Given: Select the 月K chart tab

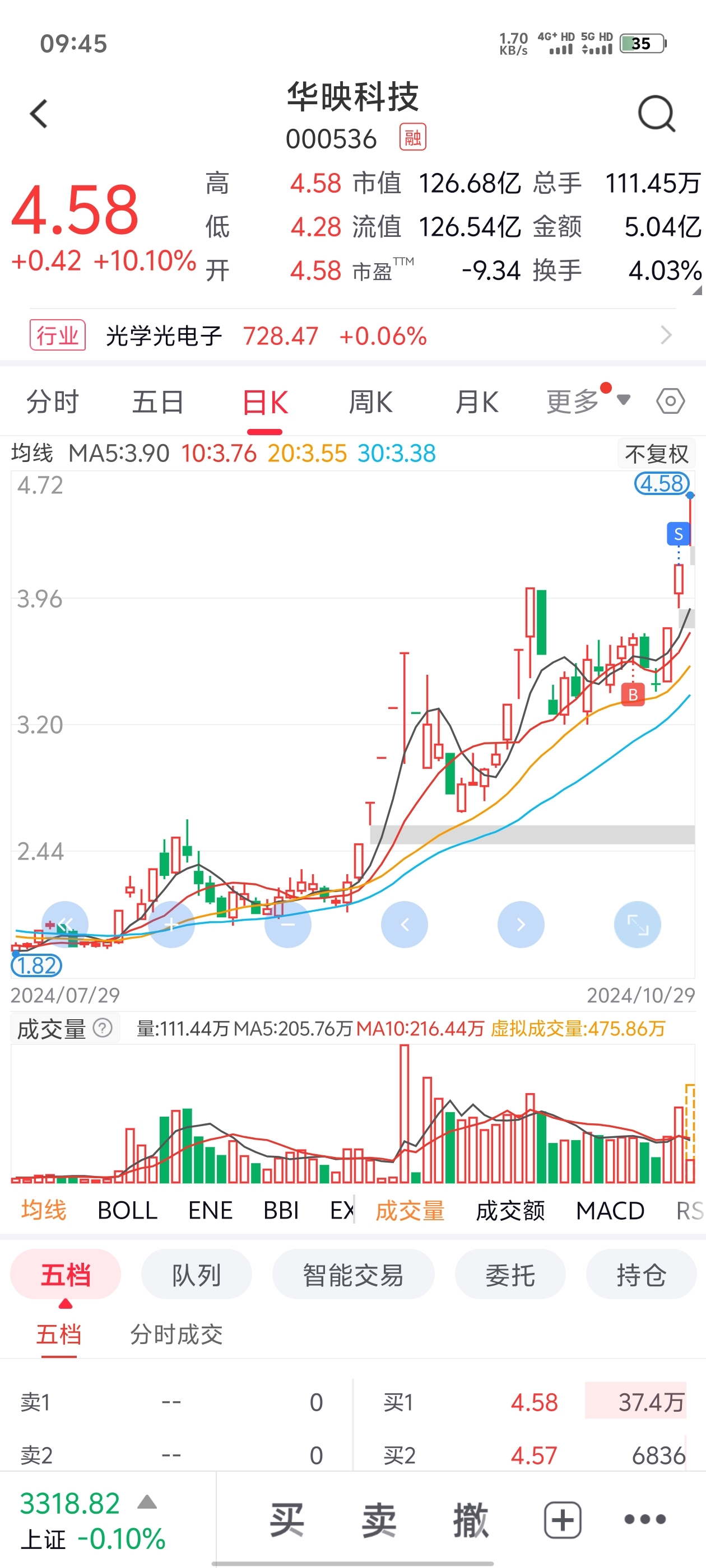Looking at the screenshot, I should click(x=477, y=402).
